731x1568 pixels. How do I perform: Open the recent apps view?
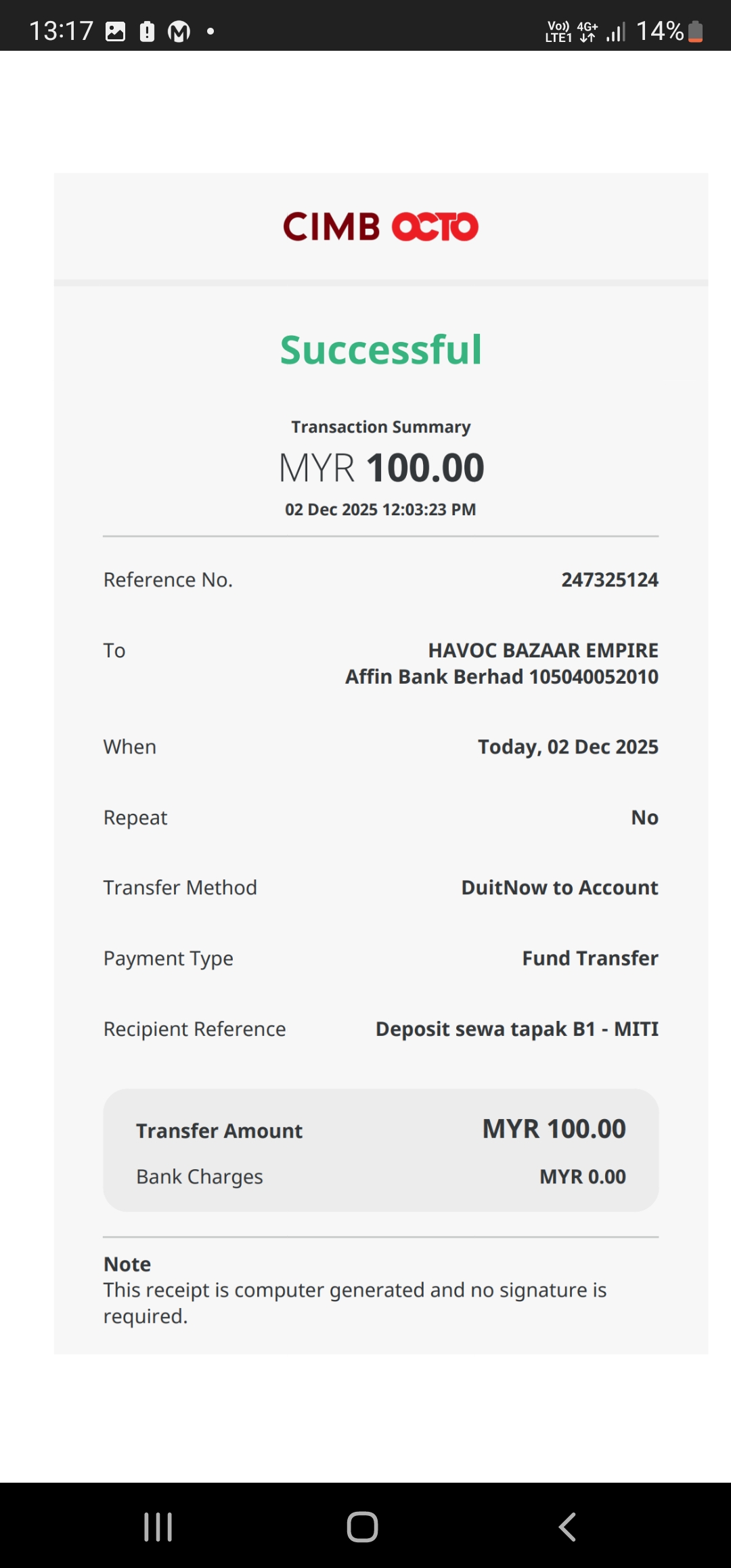pyautogui.click(x=158, y=1527)
